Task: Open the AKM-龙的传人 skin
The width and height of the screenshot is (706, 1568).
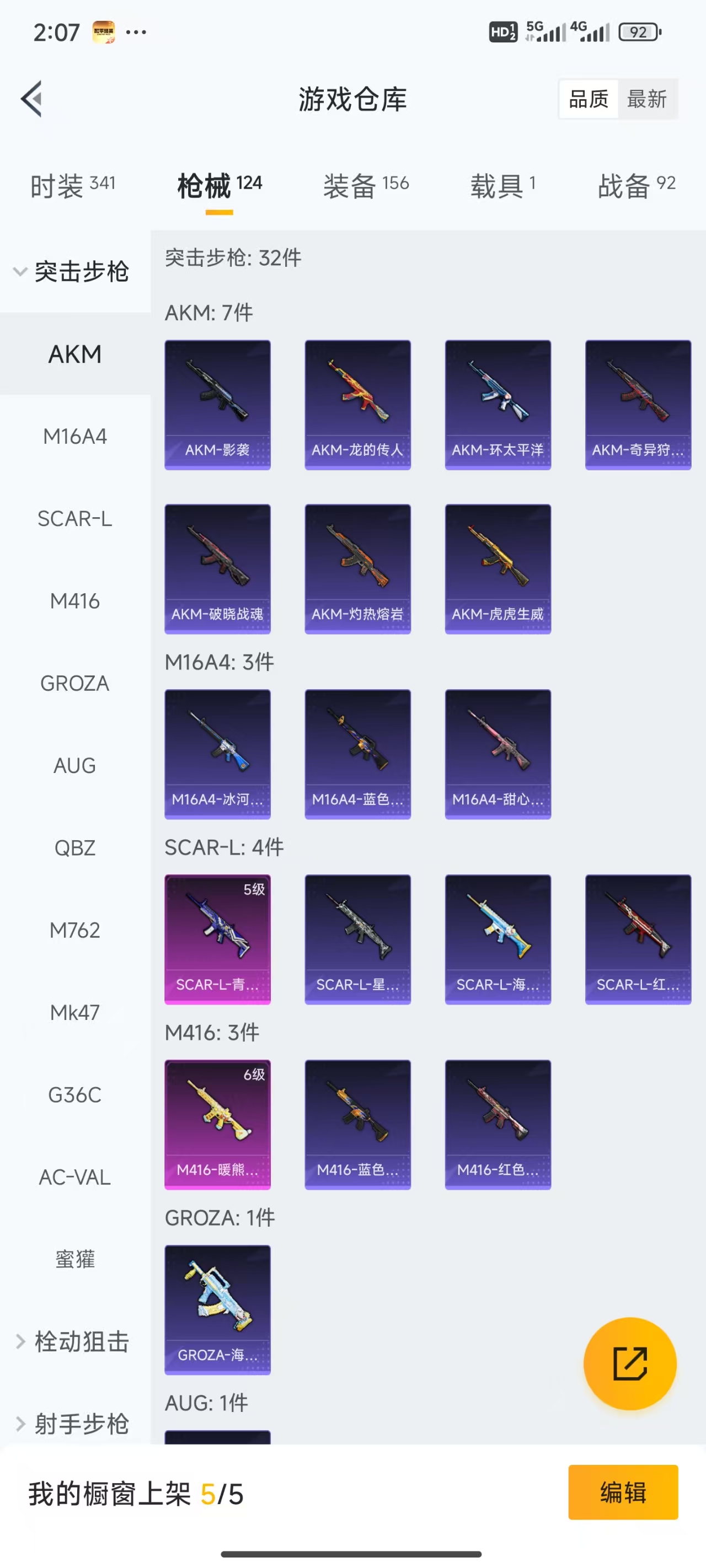Action: click(357, 405)
